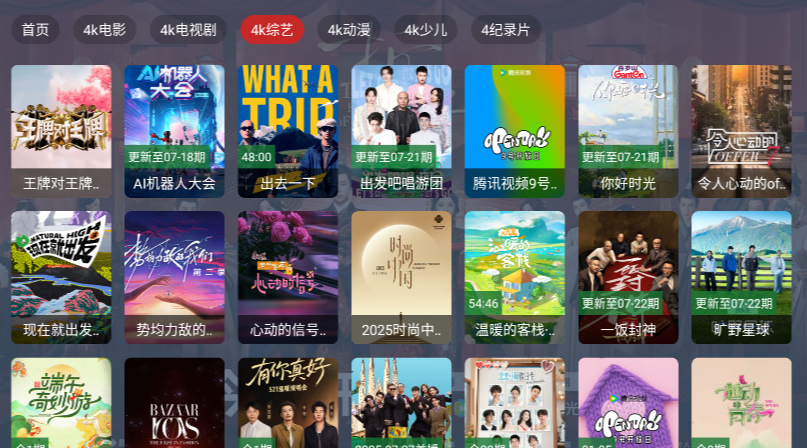Open 一饭封神 show card
Viewport: 807px width, 448px height.
click(x=628, y=276)
